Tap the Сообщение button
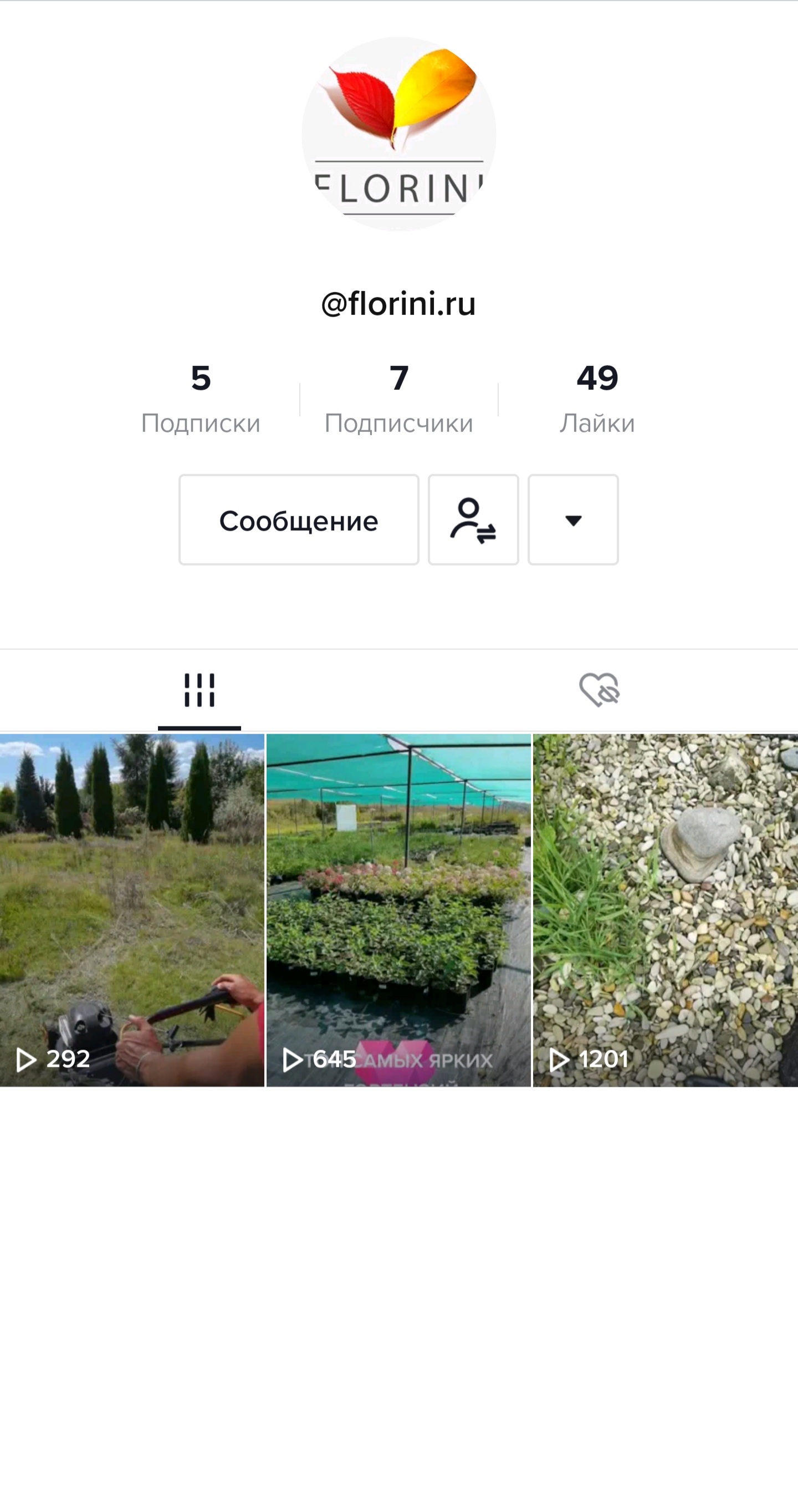Viewport: 798px width, 1512px height. pos(299,520)
